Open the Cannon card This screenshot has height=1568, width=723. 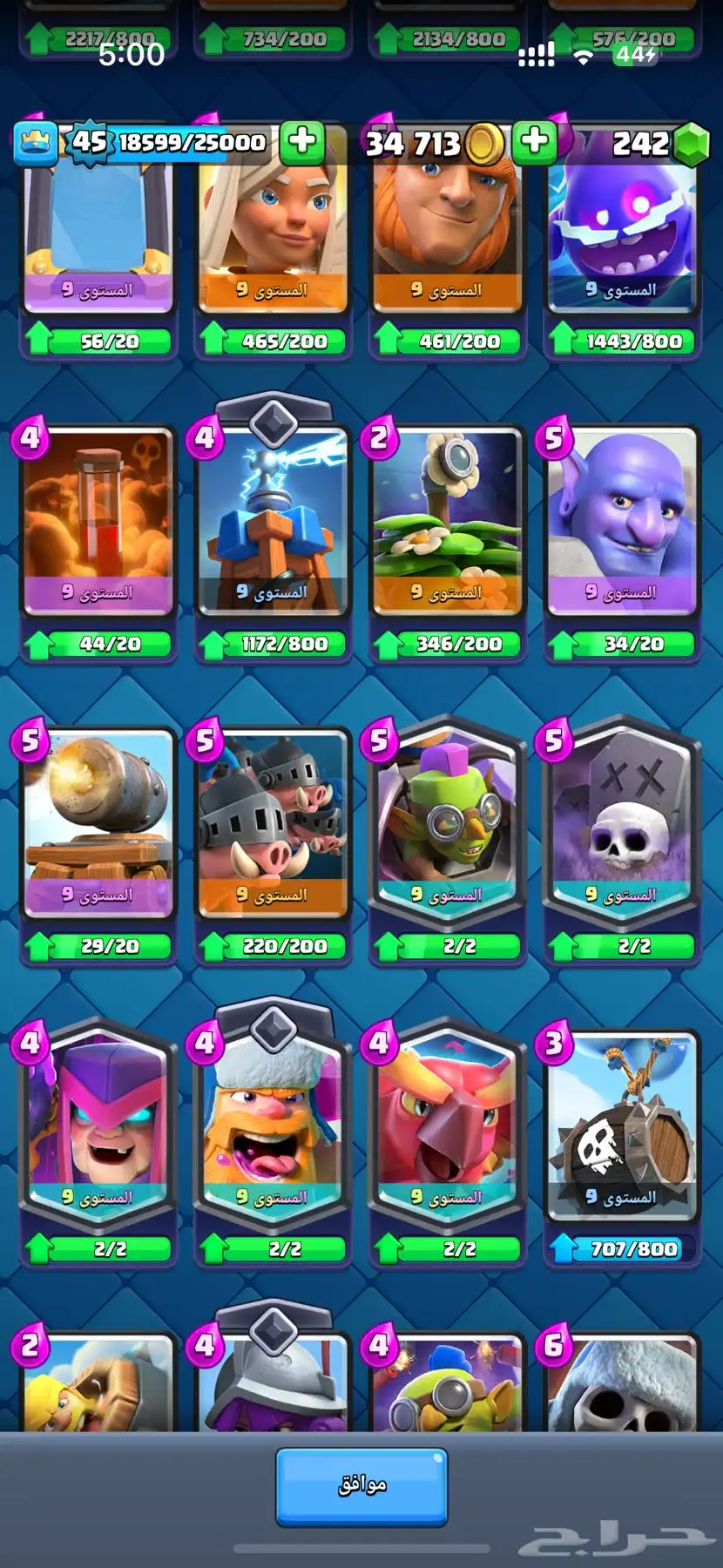[98, 824]
